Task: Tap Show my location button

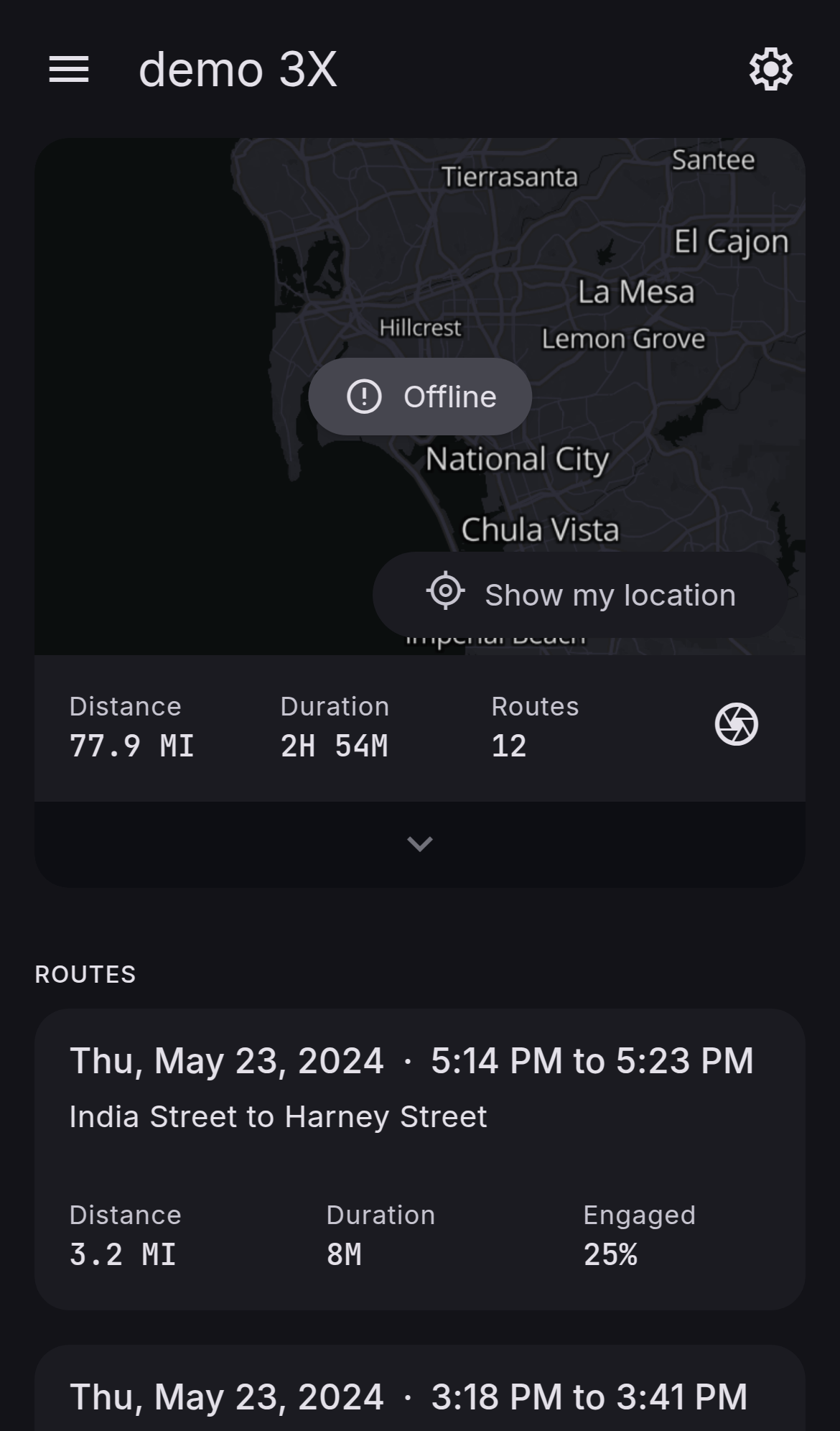Action: click(x=580, y=595)
